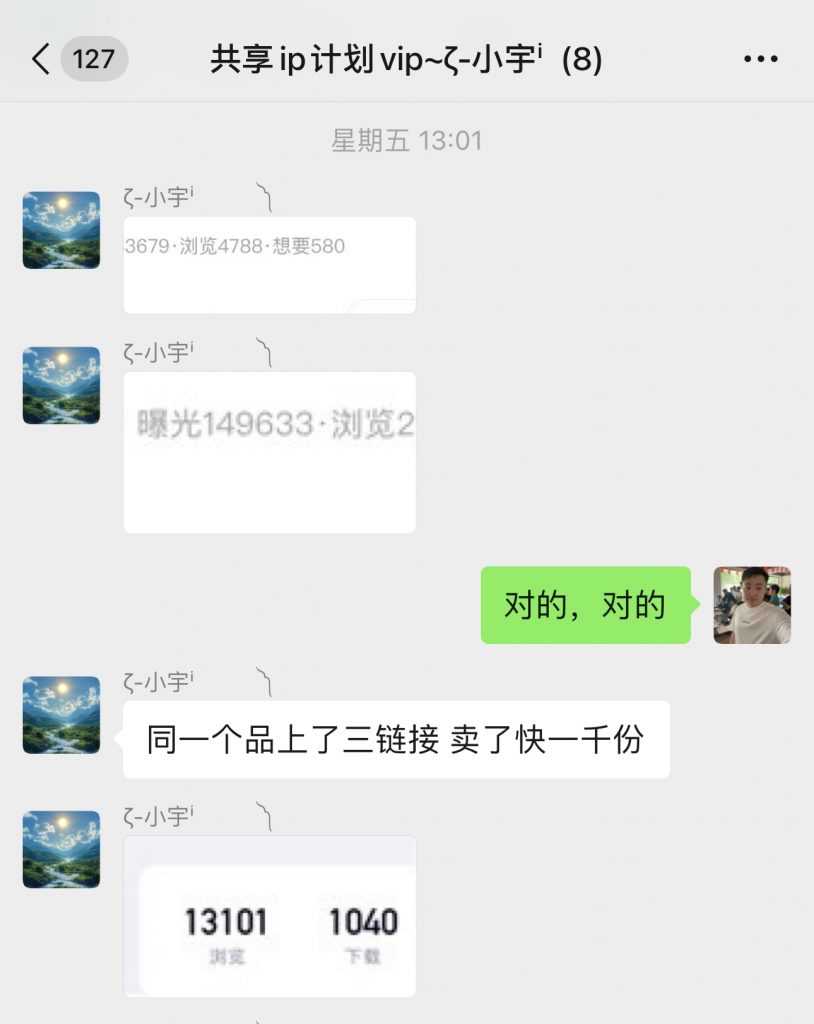View the image with 13101 浏览 and 1040 下载
This screenshot has width=814, height=1024.
[x=268, y=920]
